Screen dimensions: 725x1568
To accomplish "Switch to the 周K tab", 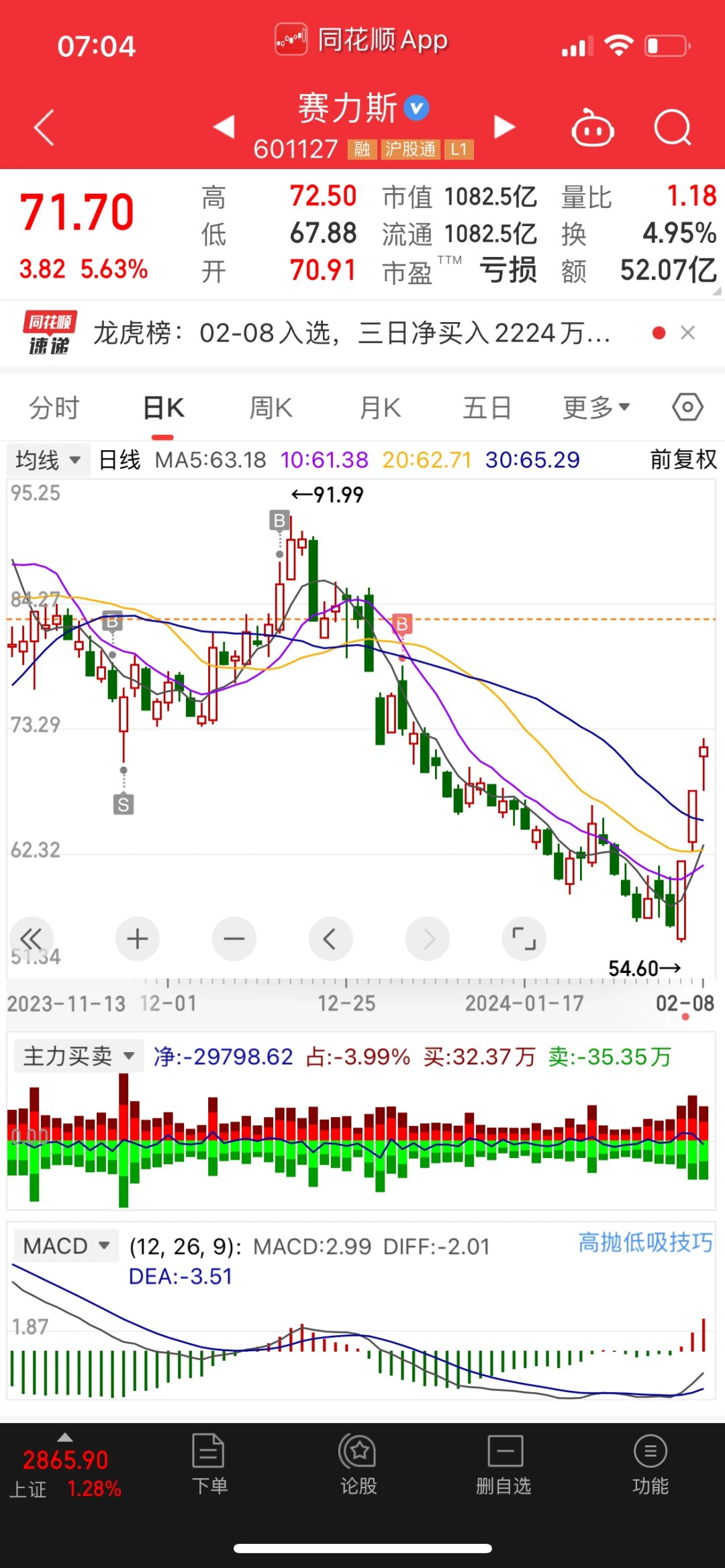I will 271,407.
